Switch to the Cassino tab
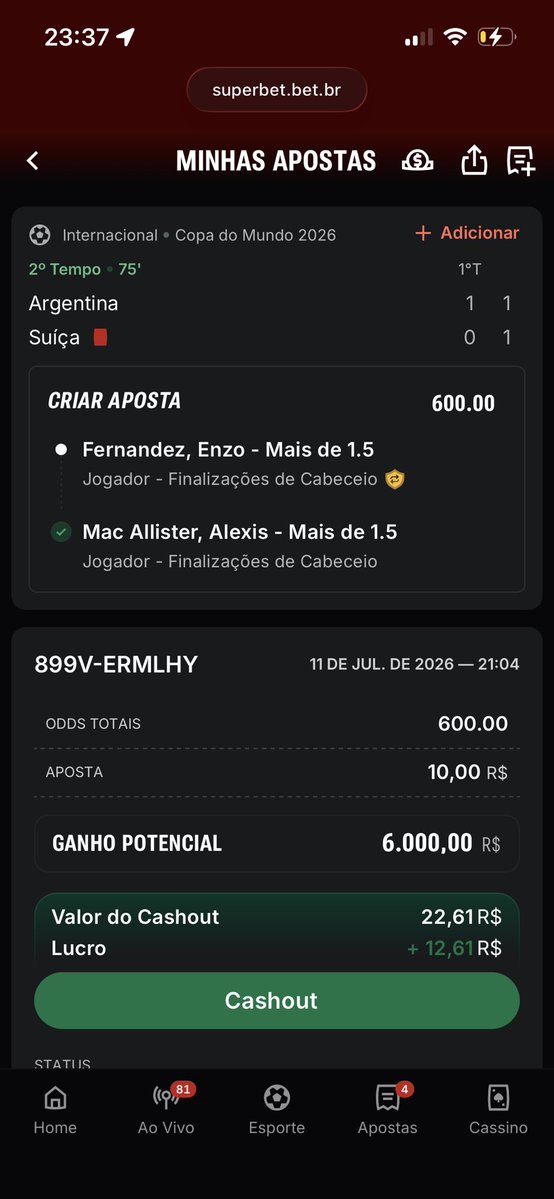 tap(498, 1110)
